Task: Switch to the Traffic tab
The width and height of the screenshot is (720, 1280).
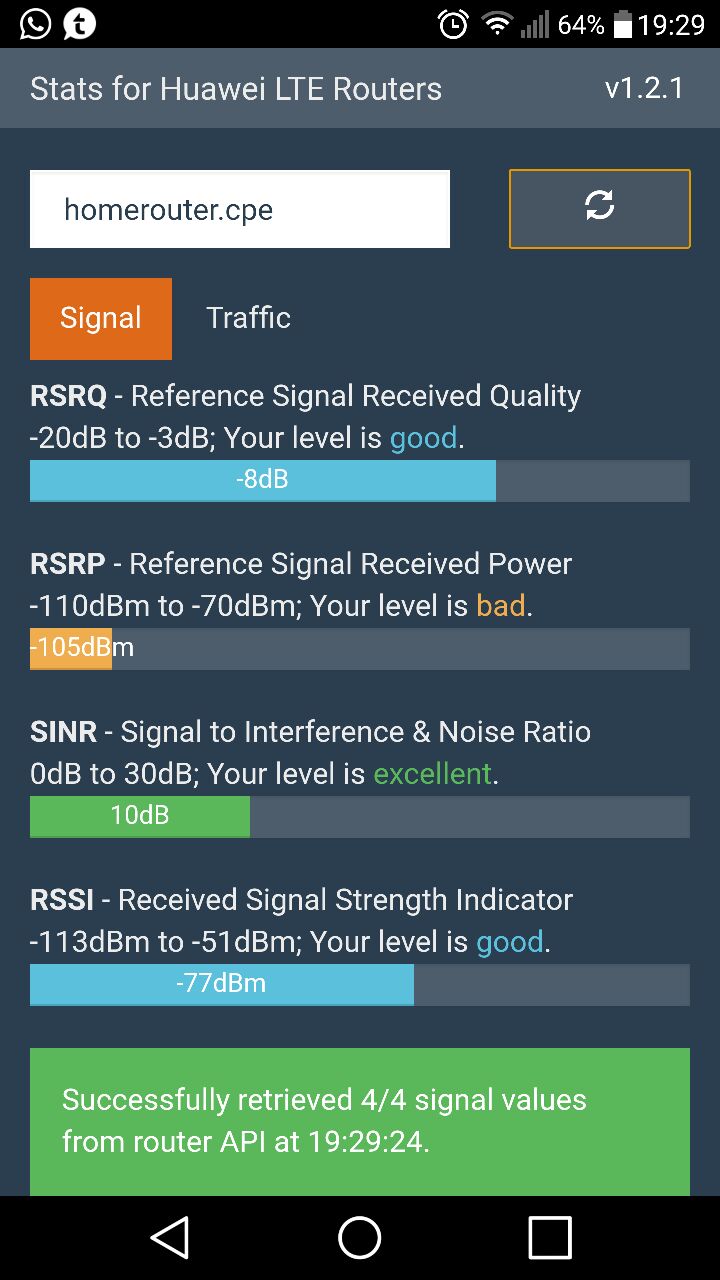Action: (248, 318)
